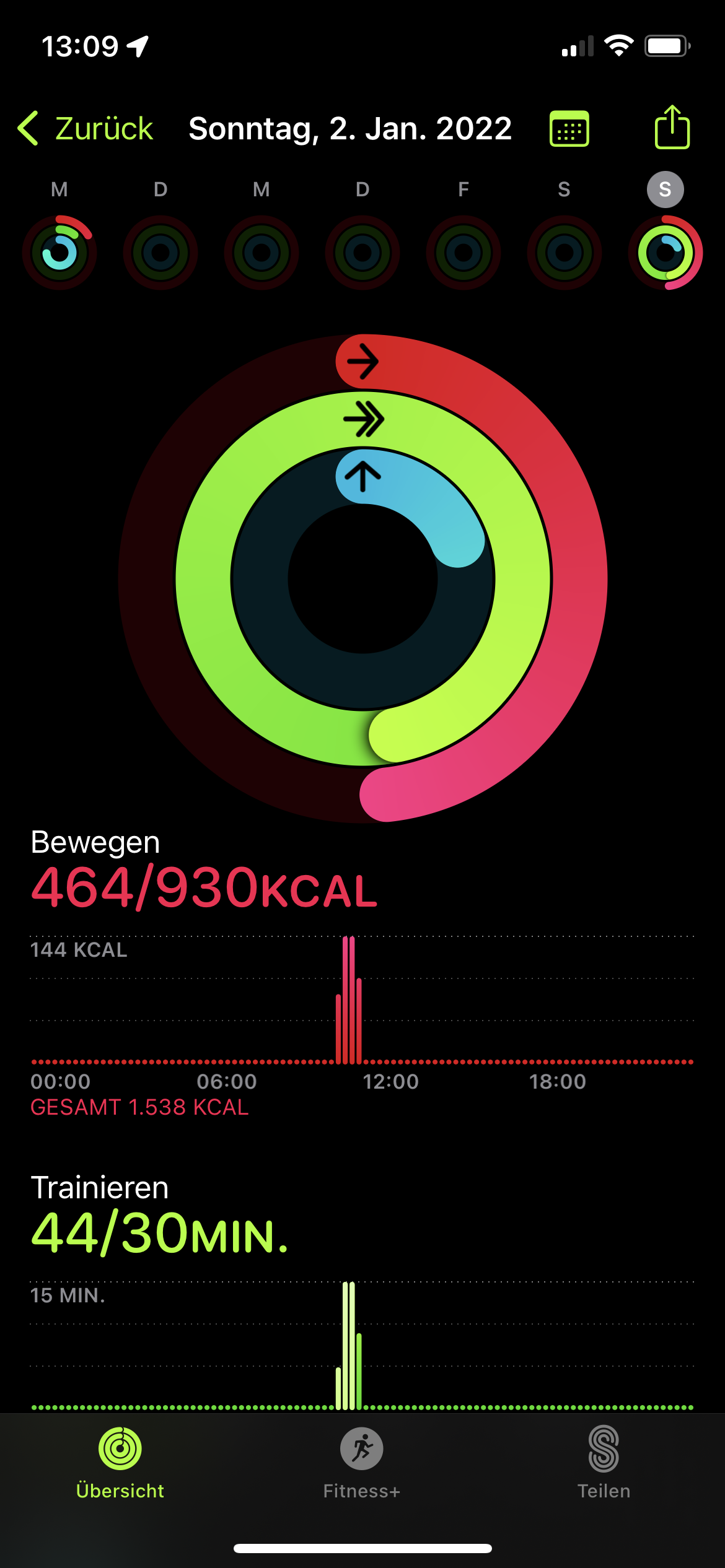The height and width of the screenshot is (1568, 725).
Task: Share today's activity summary
Action: pos(672,128)
